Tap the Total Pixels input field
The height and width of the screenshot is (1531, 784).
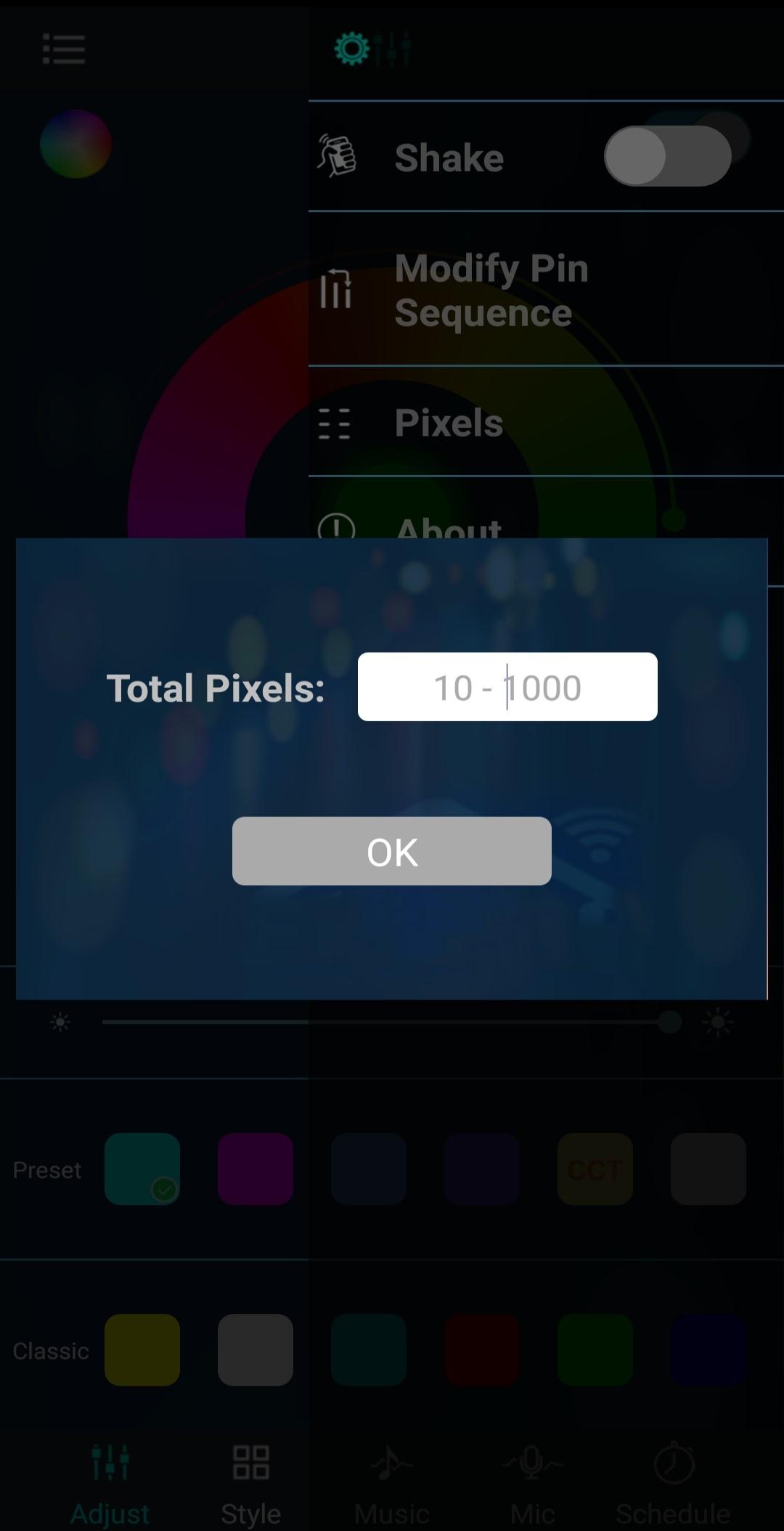pyautogui.click(x=507, y=686)
